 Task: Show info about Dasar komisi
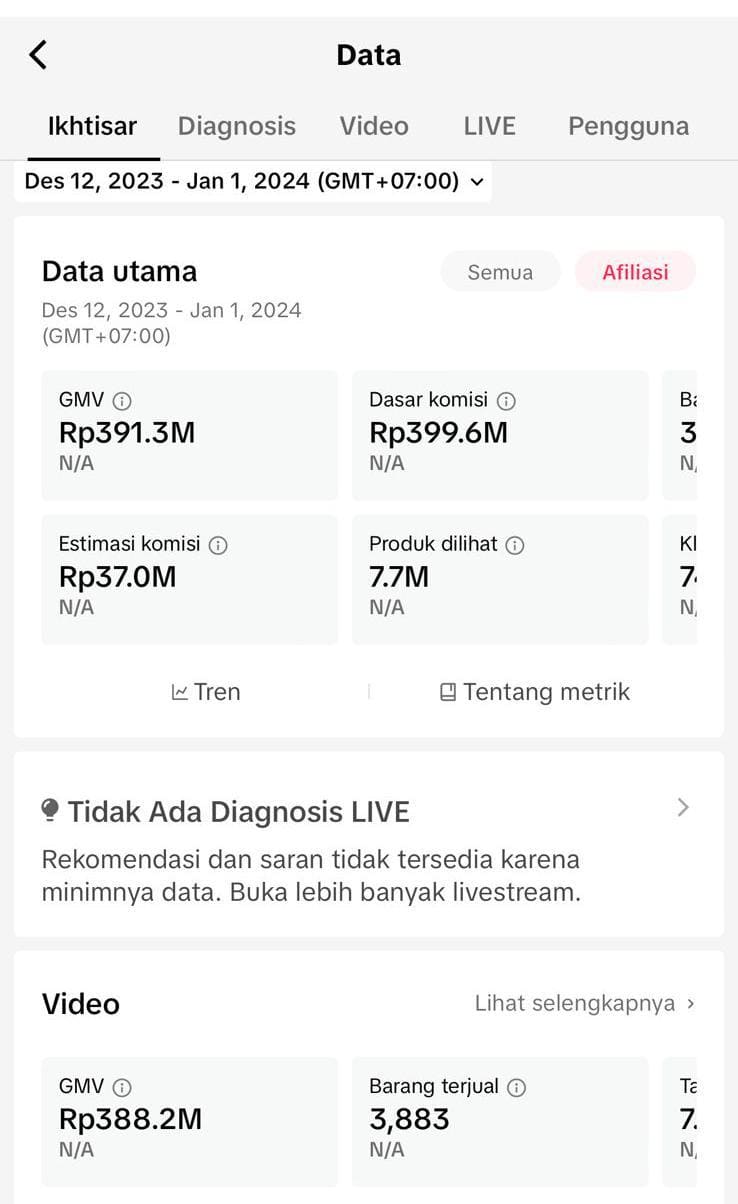[x=506, y=401]
